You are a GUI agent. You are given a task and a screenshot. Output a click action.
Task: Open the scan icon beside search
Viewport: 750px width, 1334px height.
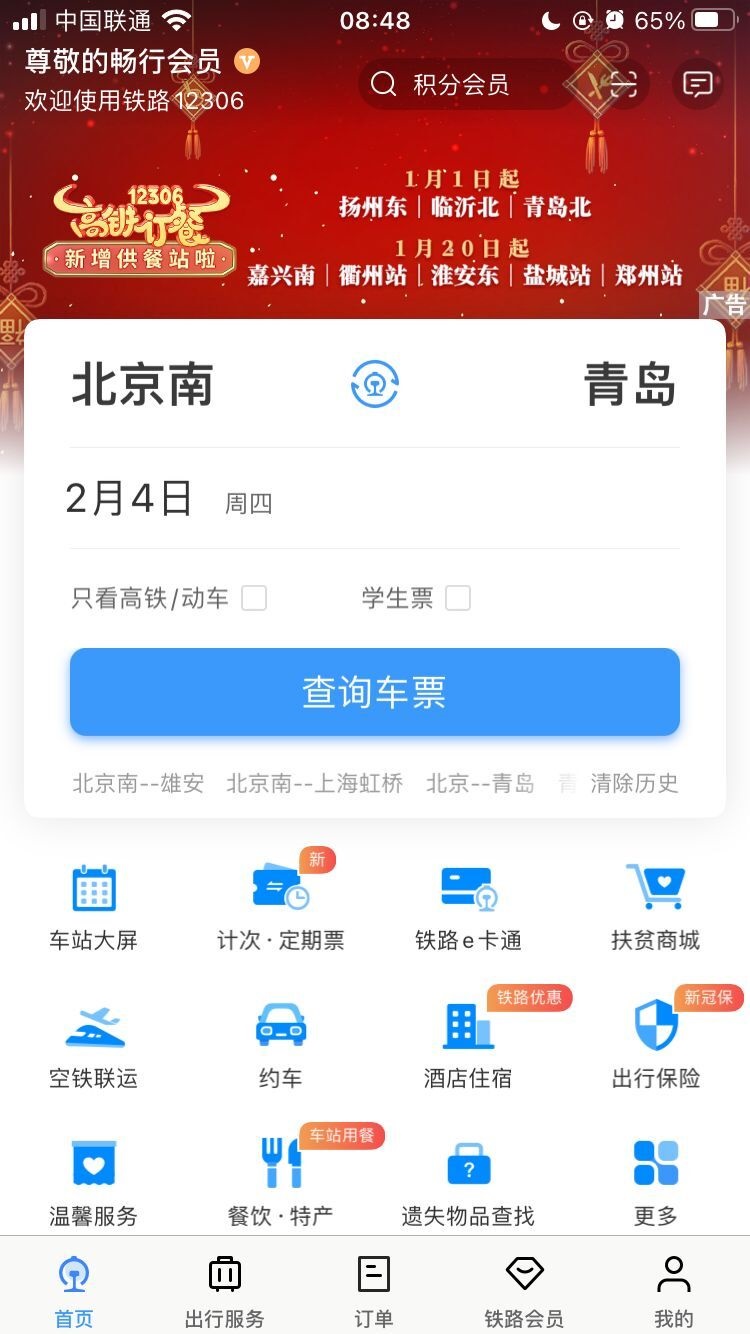coord(624,85)
